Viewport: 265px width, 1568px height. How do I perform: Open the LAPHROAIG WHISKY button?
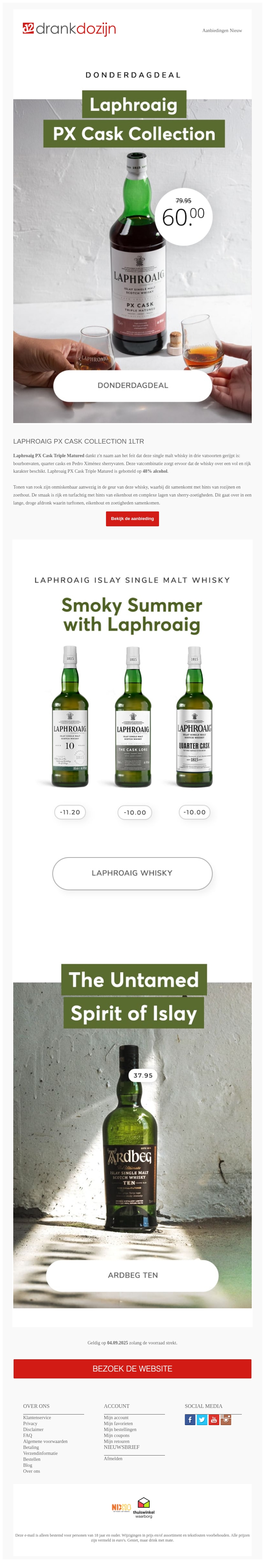132,873
